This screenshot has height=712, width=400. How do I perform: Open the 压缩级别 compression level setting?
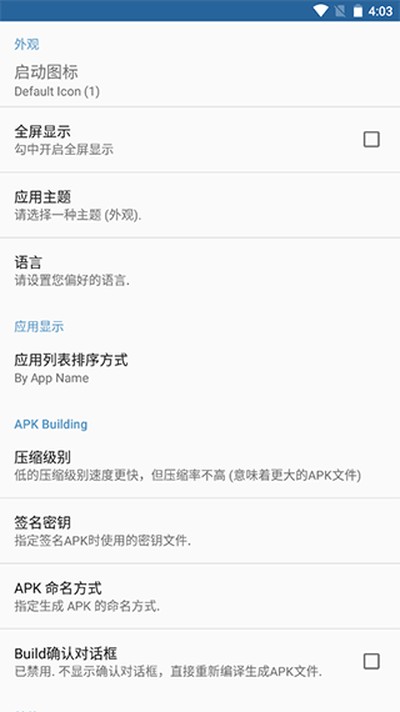click(200, 465)
